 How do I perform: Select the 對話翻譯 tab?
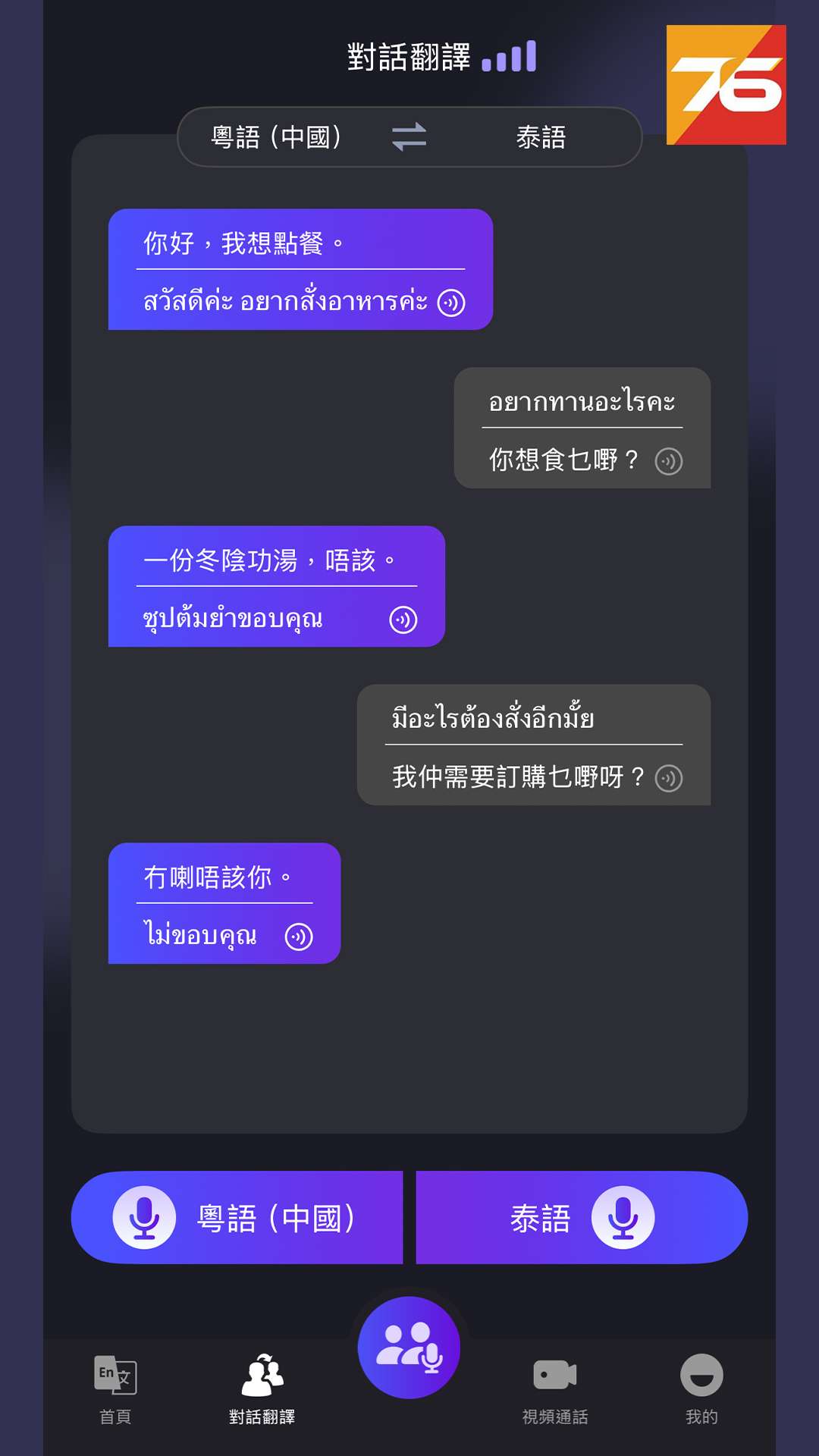click(x=262, y=1389)
